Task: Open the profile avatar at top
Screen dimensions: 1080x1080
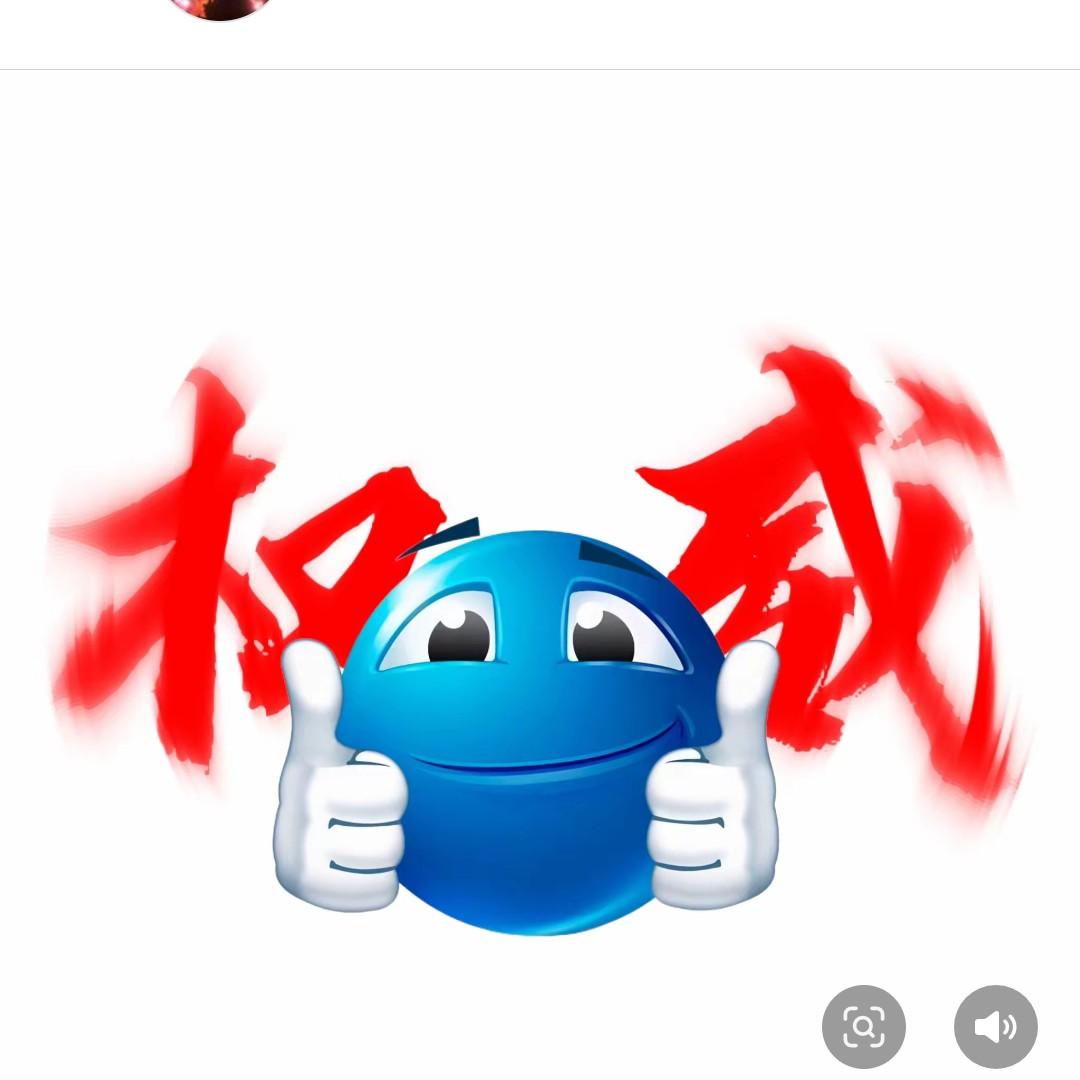Action: [220, 8]
